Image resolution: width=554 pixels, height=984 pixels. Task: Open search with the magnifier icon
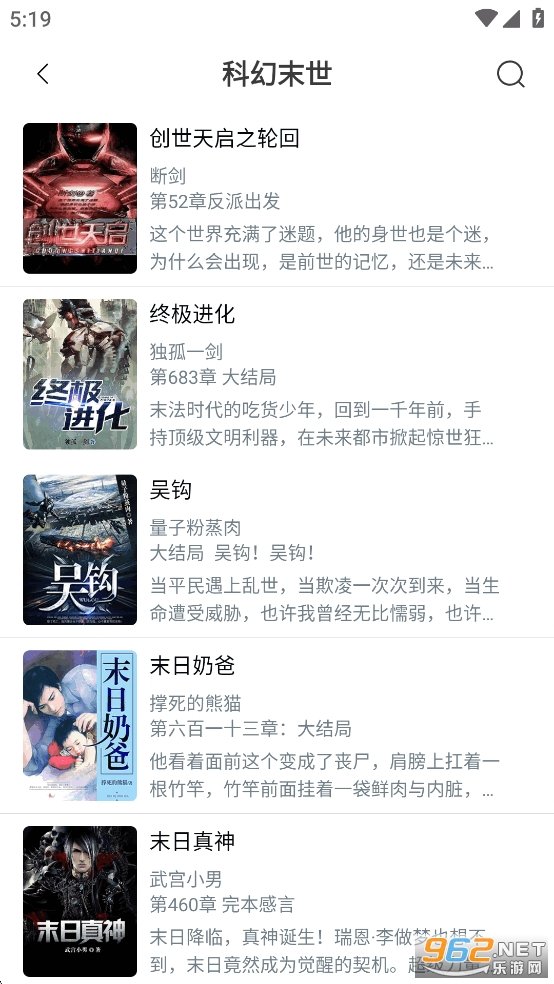pyautogui.click(x=510, y=74)
